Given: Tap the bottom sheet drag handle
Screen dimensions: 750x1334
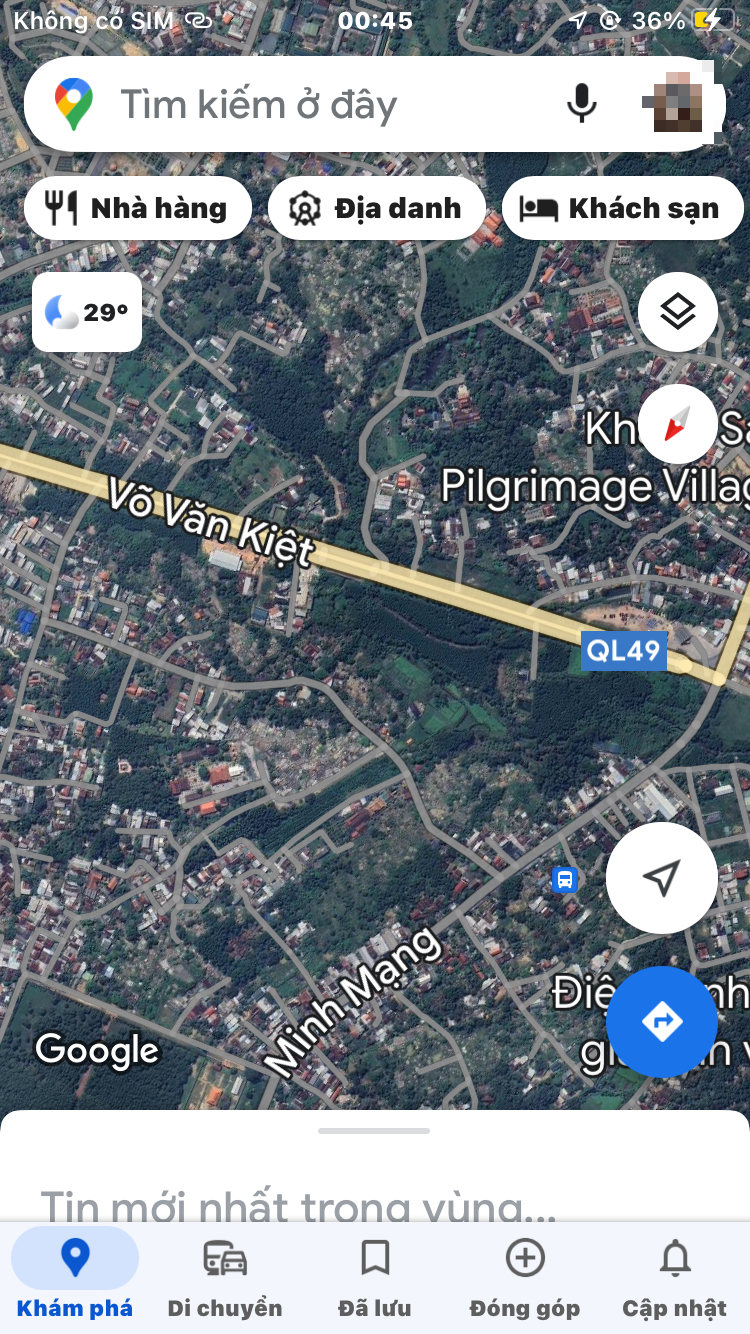Looking at the screenshot, I should click(374, 1131).
